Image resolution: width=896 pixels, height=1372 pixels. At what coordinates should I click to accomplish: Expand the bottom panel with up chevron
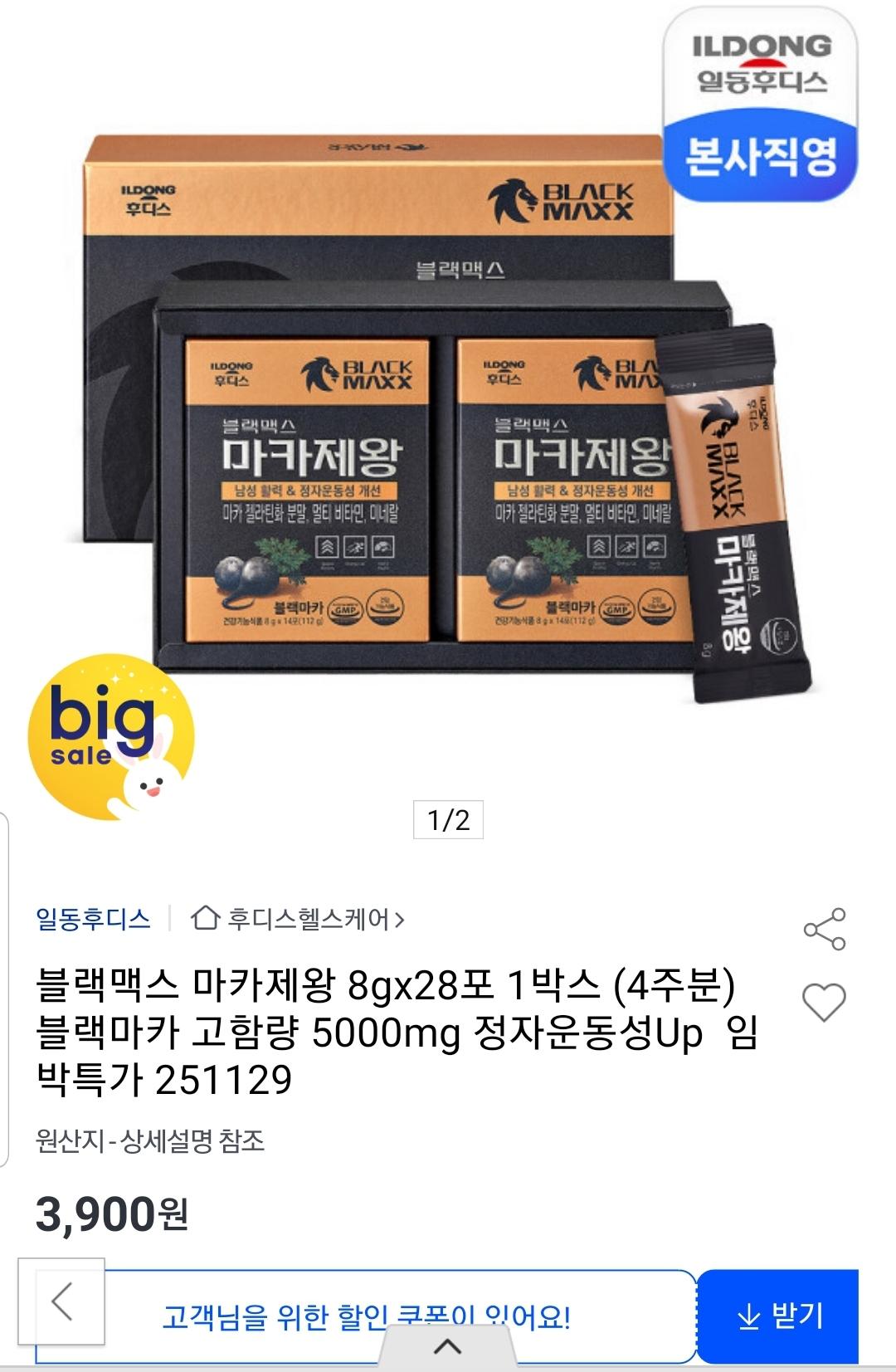coord(448,1346)
